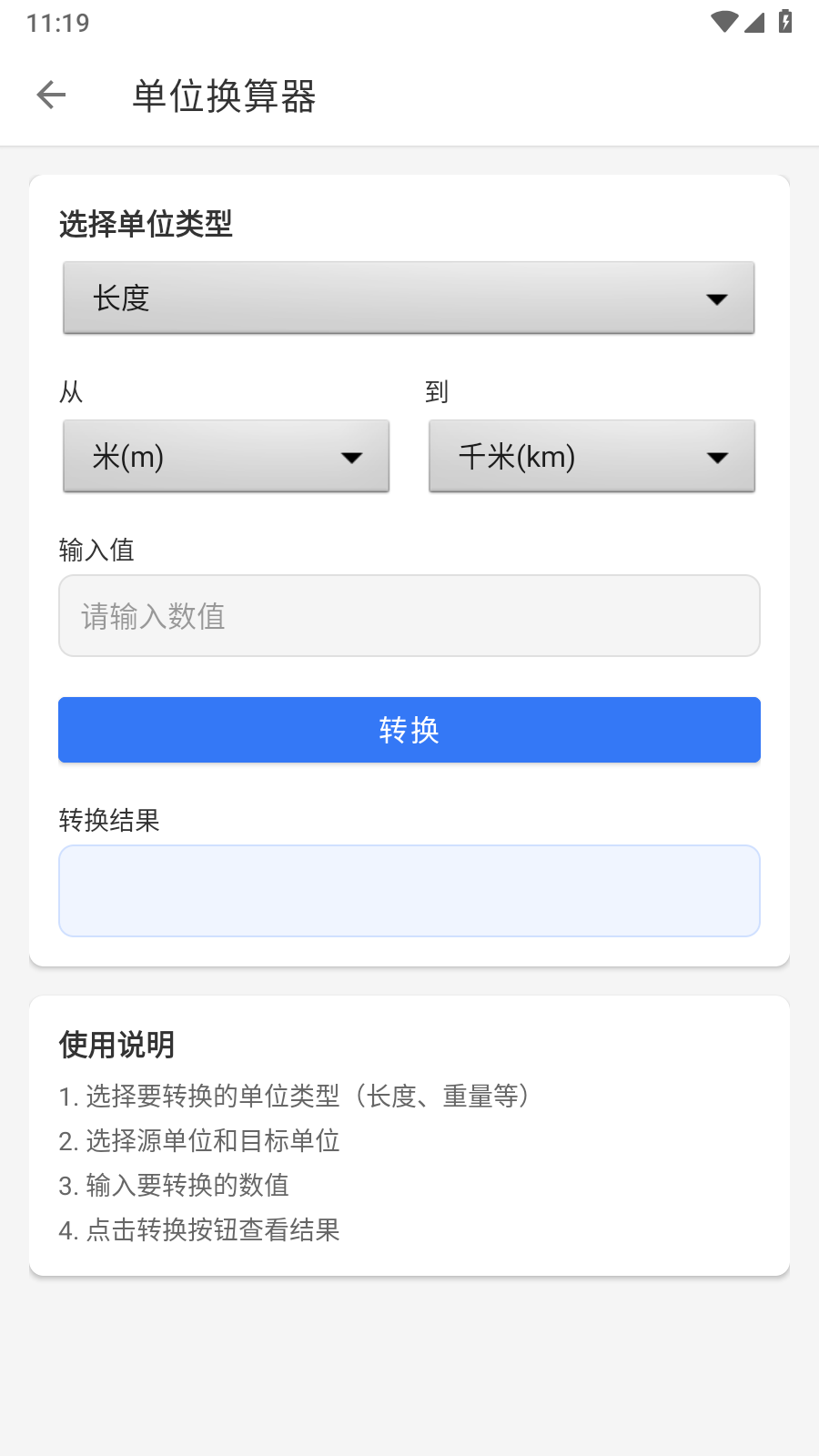This screenshot has height=1456, width=819.
Task: Open the 长度 unit type dropdown
Action: [x=409, y=297]
